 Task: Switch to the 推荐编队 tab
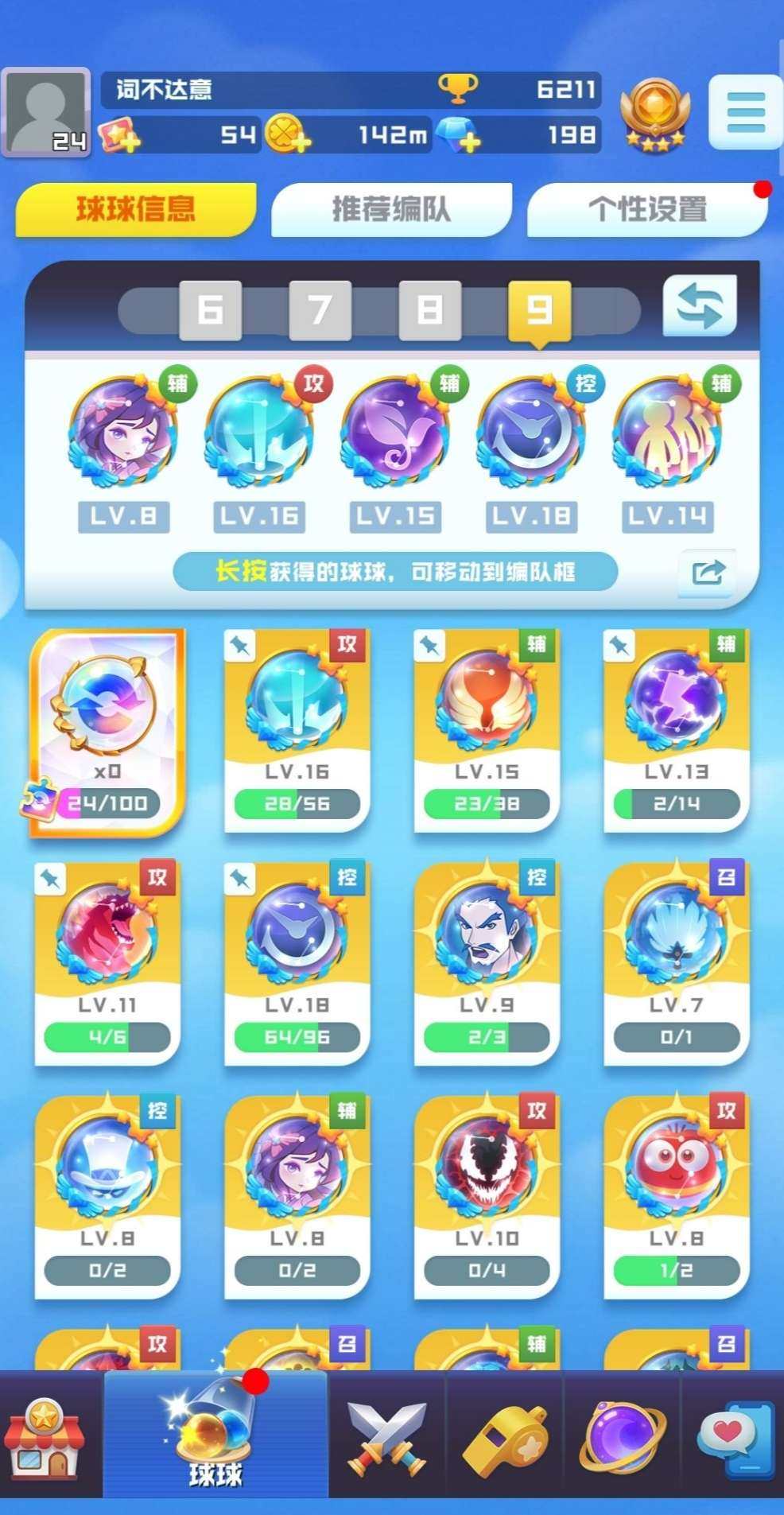pos(391,210)
